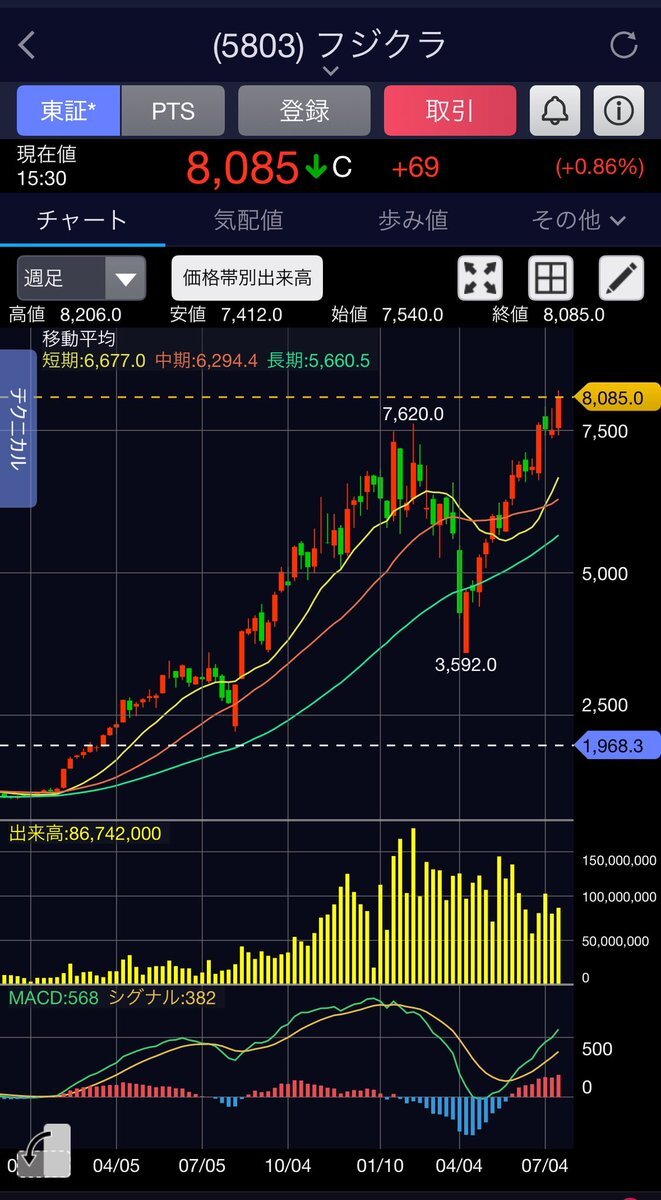The height and width of the screenshot is (1200, 661).
Task: Open the chart drawing pencil tool
Action: 622,278
